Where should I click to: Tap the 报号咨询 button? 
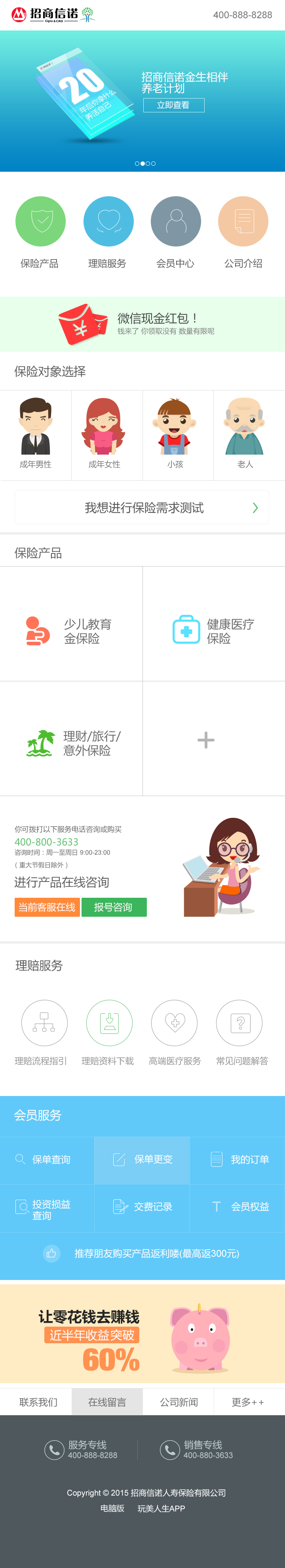tap(114, 907)
